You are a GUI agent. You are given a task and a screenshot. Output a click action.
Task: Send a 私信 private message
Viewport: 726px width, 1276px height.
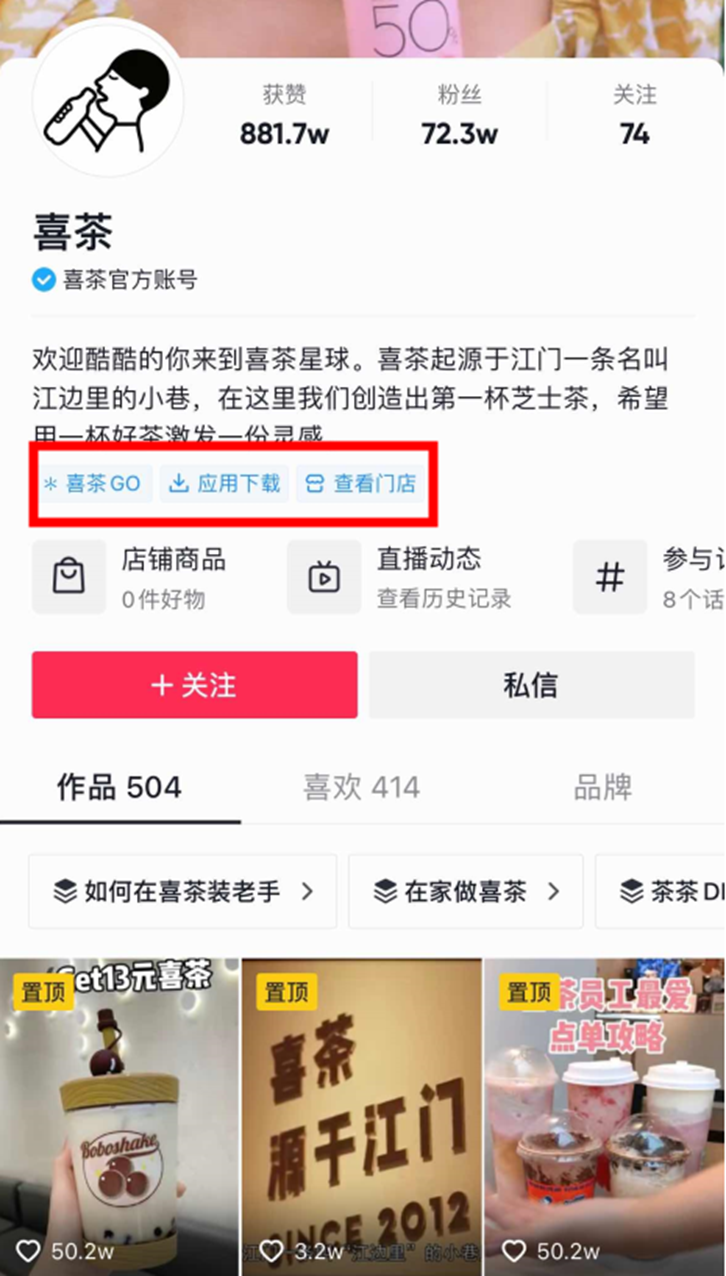(x=531, y=685)
